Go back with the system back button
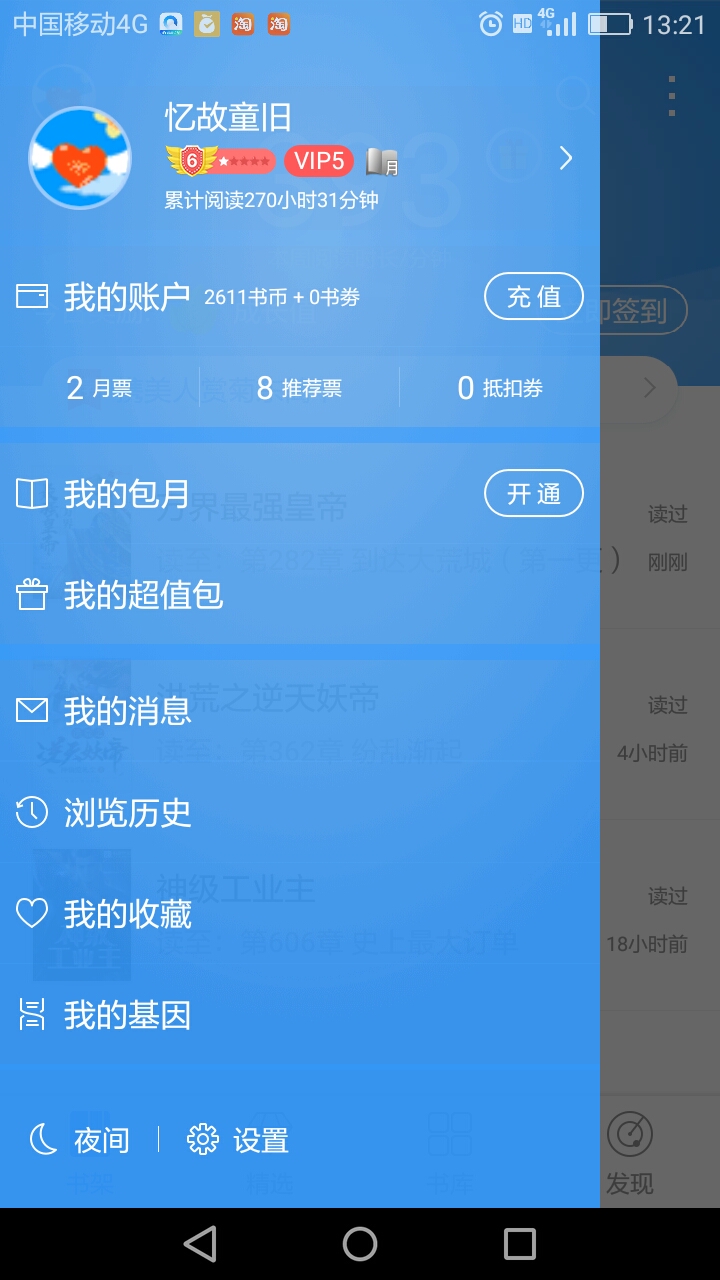The width and height of the screenshot is (720, 1280). [x=200, y=1244]
